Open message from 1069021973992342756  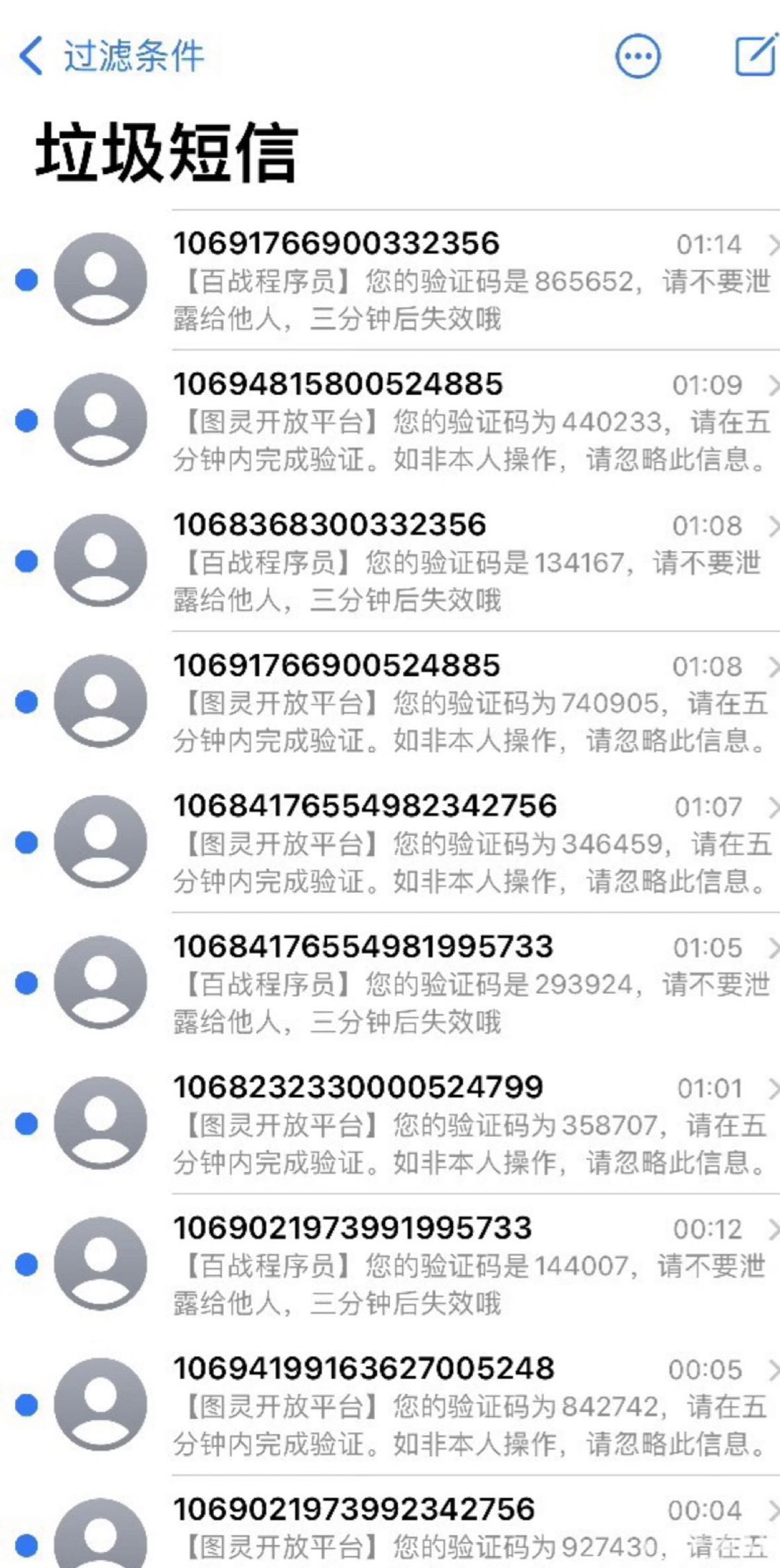point(390,1522)
